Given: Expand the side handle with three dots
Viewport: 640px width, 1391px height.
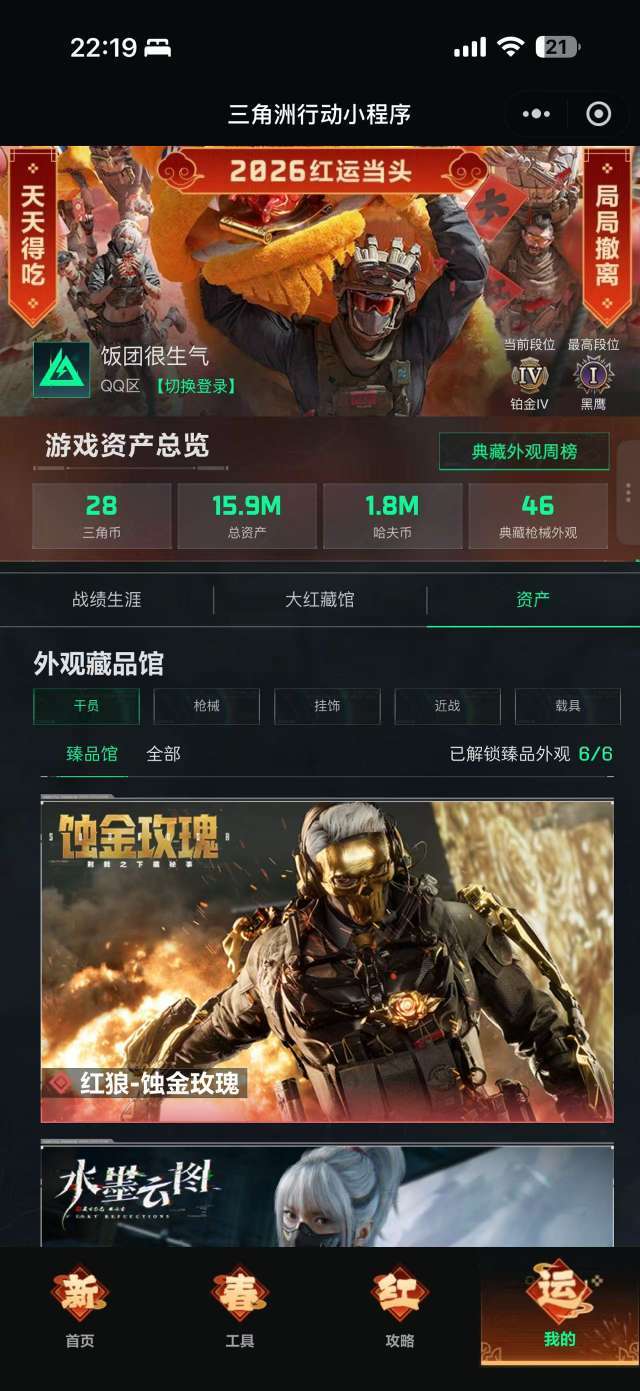Looking at the screenshot, I should [628, 492].
